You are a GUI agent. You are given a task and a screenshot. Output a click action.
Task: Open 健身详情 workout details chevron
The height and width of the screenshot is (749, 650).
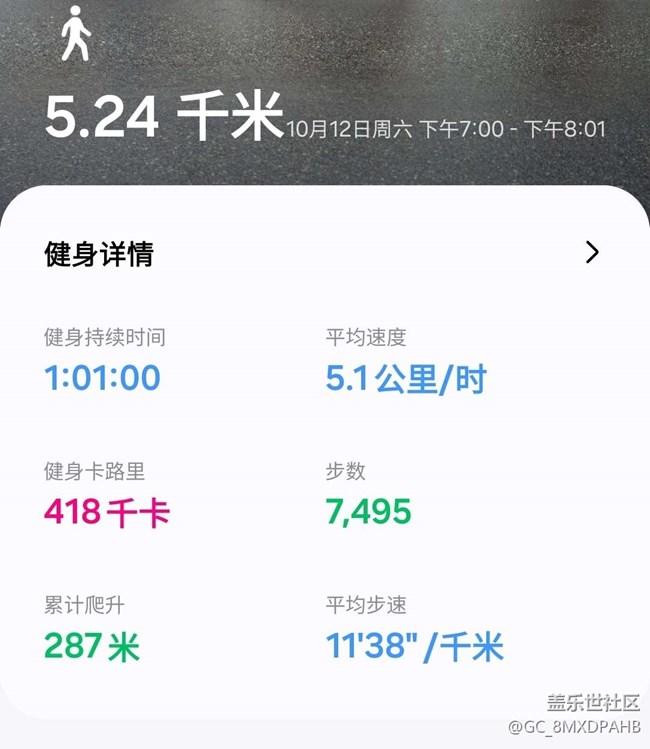[x=592, y=253]
